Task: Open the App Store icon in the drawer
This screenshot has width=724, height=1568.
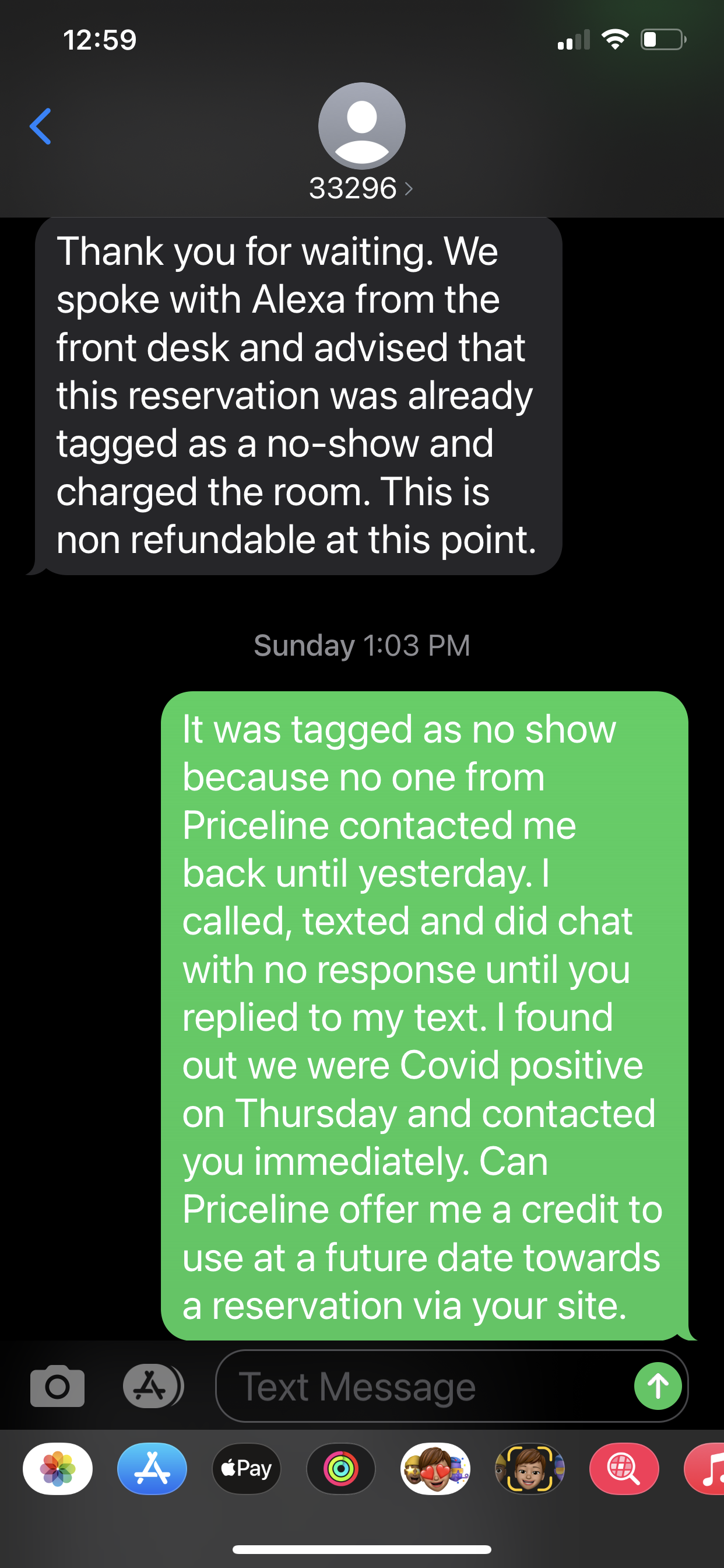Action: point(152,1469)
